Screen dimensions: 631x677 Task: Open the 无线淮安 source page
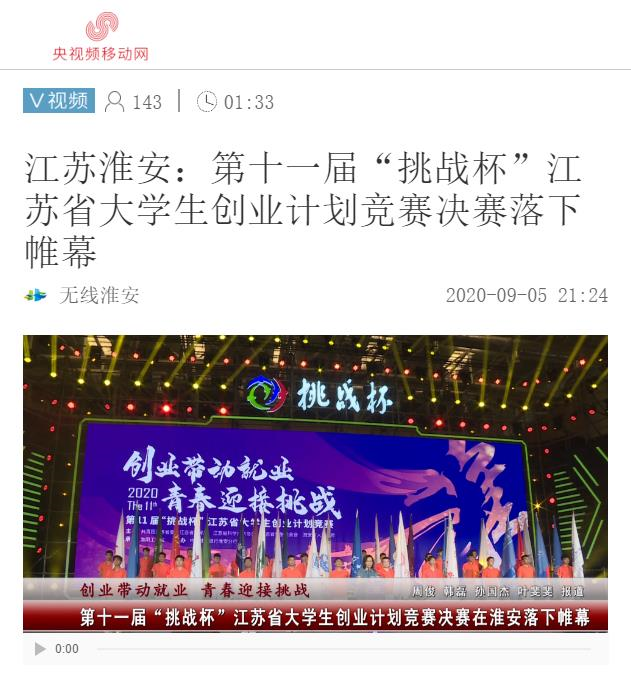(99, 295)
